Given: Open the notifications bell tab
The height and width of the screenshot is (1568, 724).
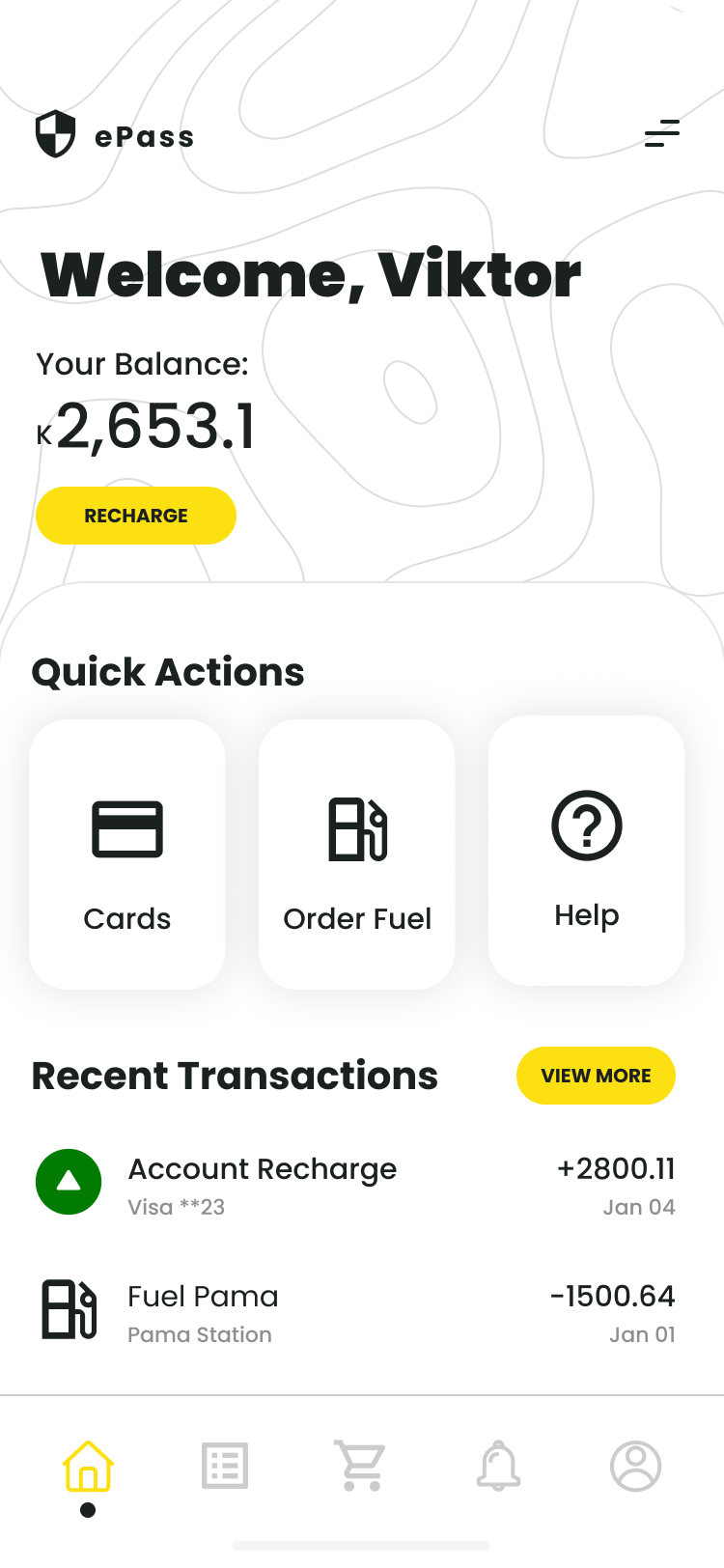Looking at the screenshot, I should tap(498, 1466).
